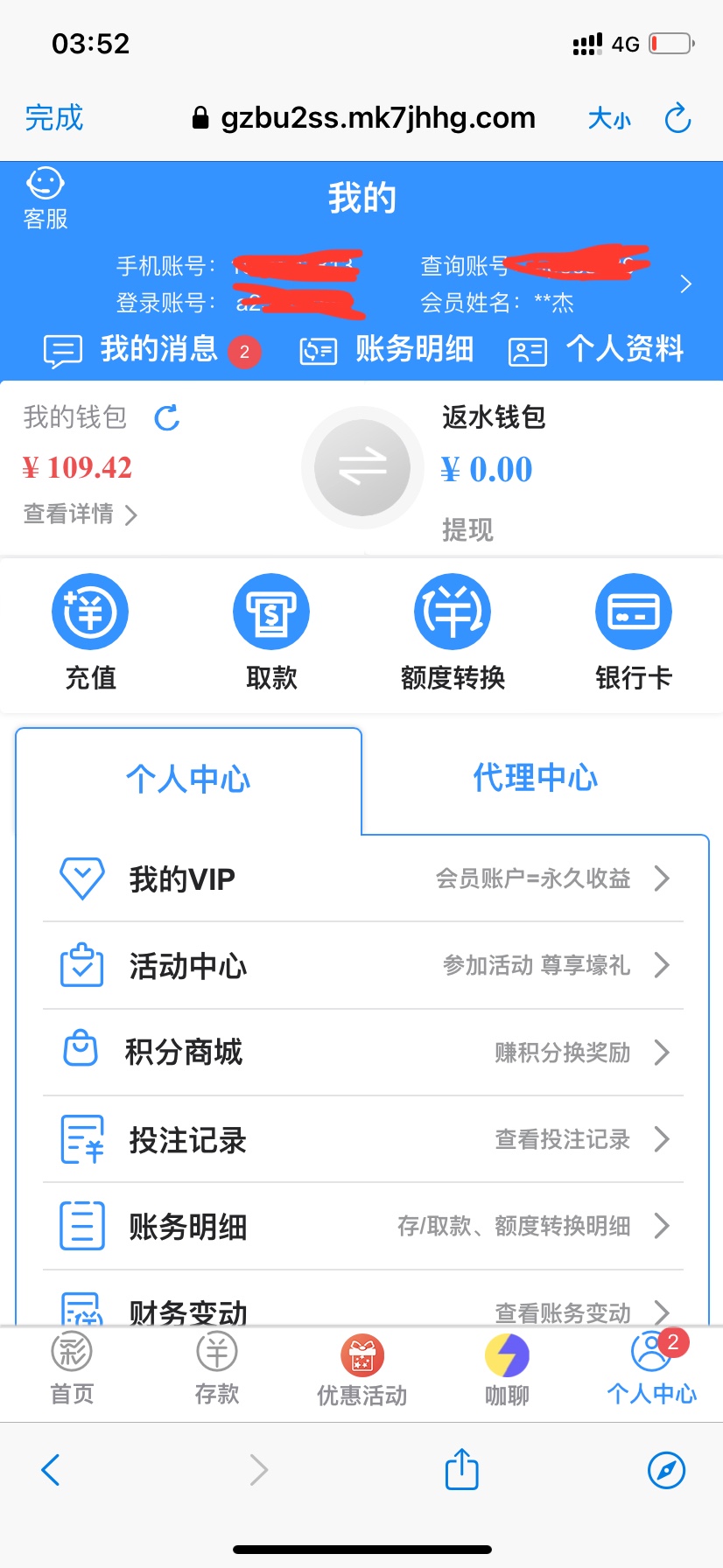The height and width of the screenshot is (1568, 723).
Task: View wallet details via 查看详情
Action: [81, 514]
